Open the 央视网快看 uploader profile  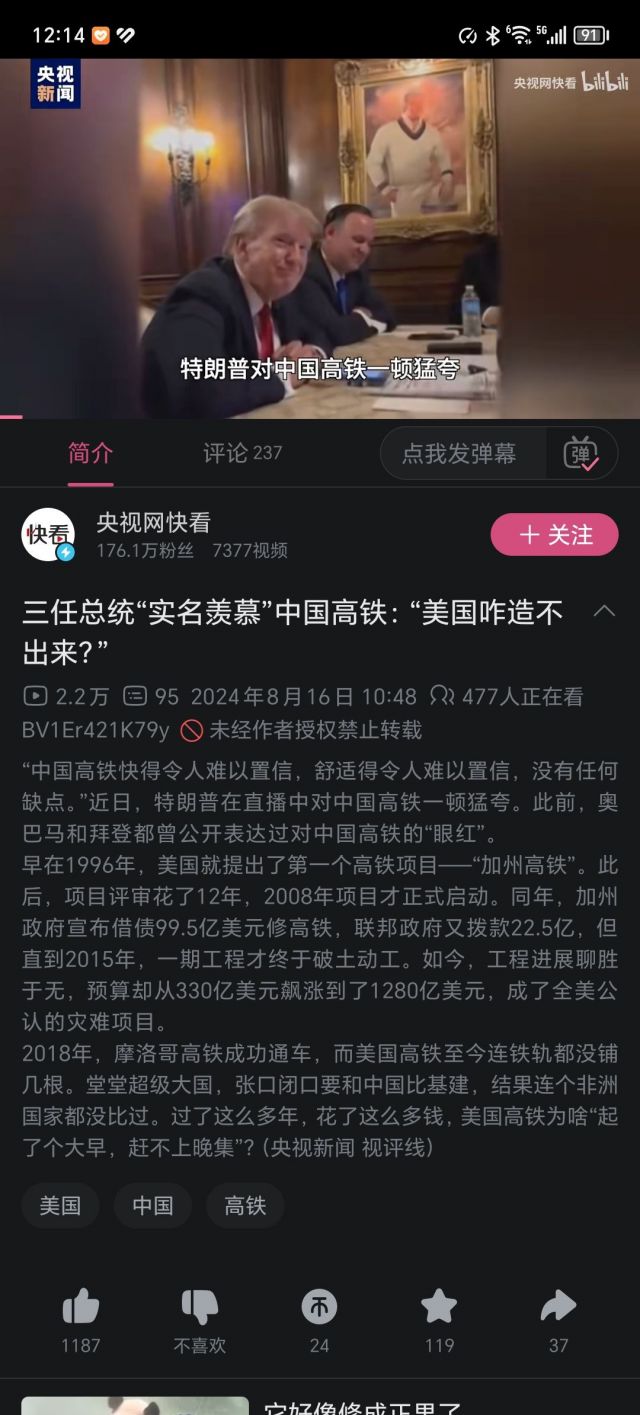coord(153,523)
